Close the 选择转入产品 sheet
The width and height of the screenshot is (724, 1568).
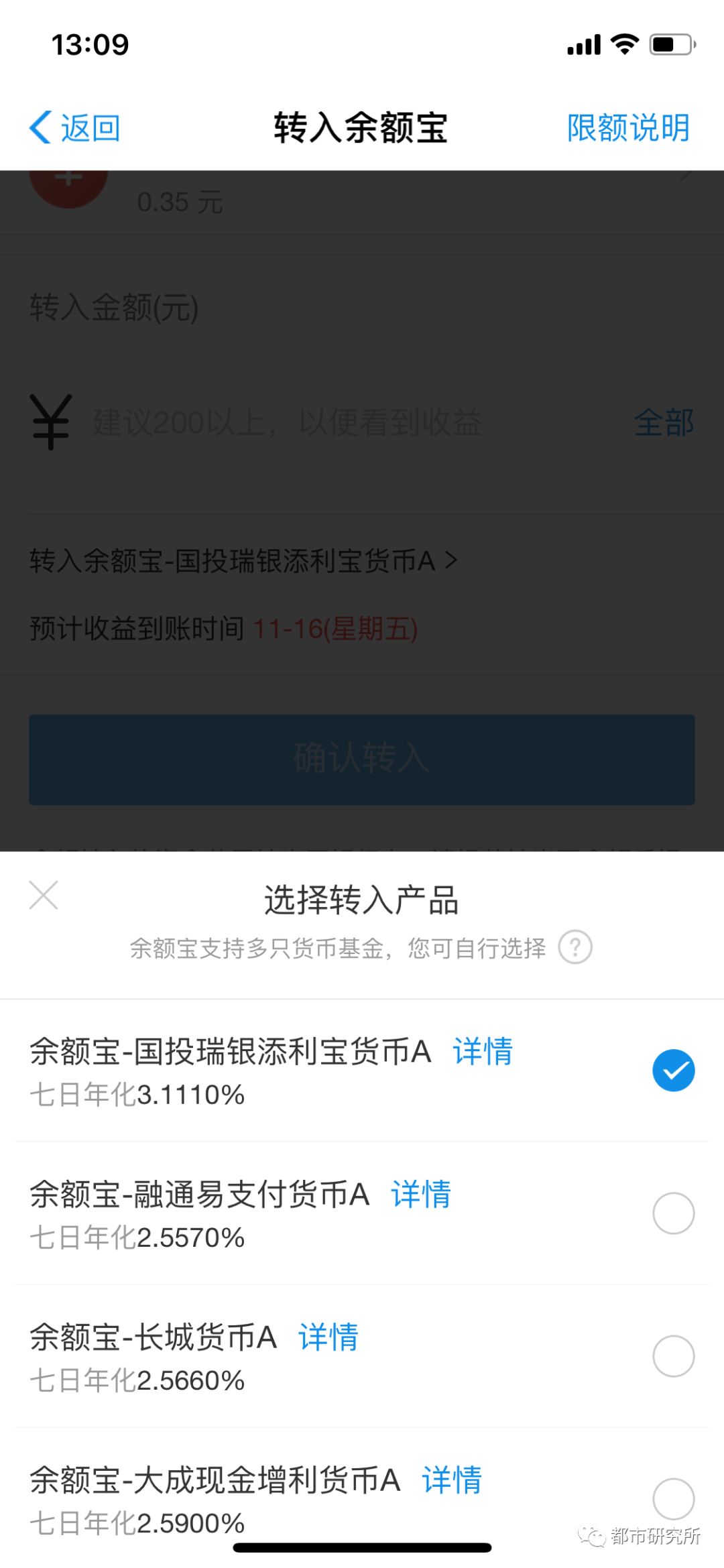click(x=44, y=895)
